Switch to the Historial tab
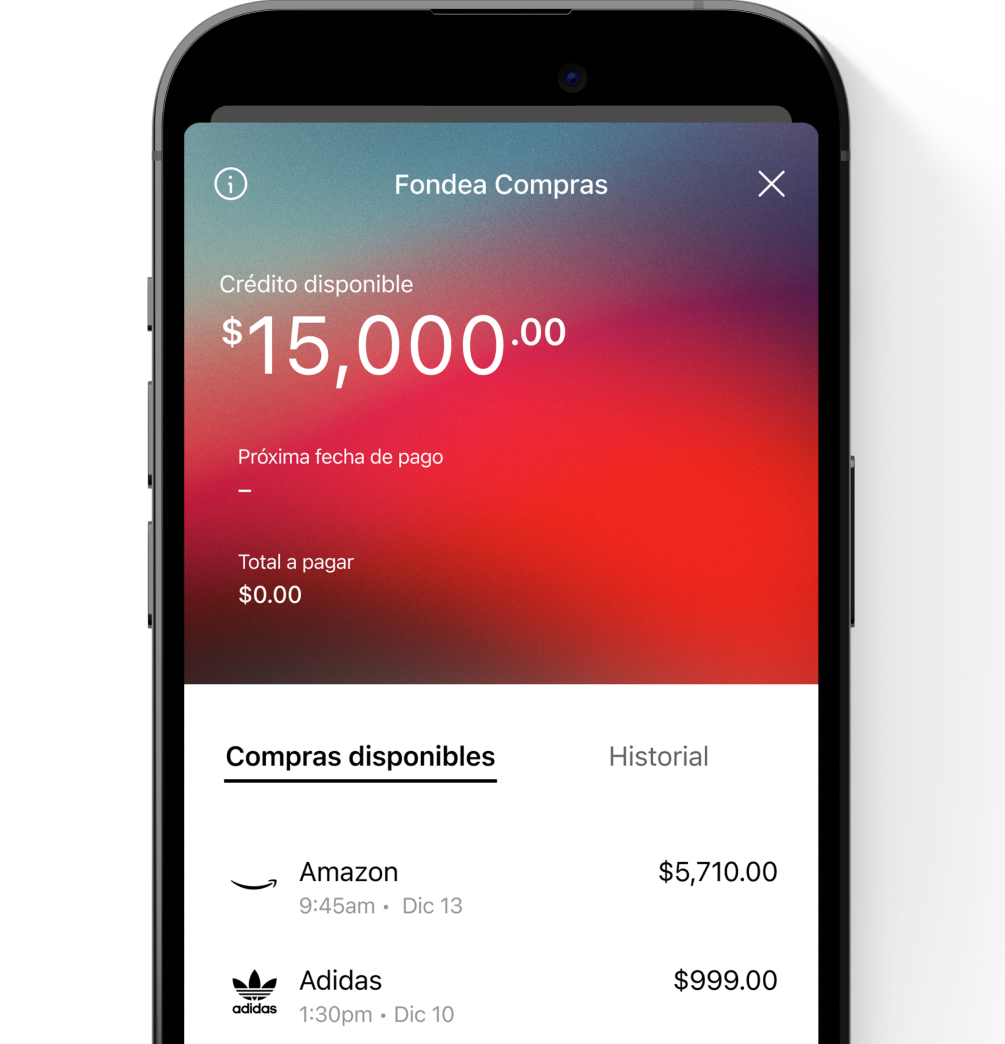The width and height of the screenshot is (1005, 1044). [658, 757]
